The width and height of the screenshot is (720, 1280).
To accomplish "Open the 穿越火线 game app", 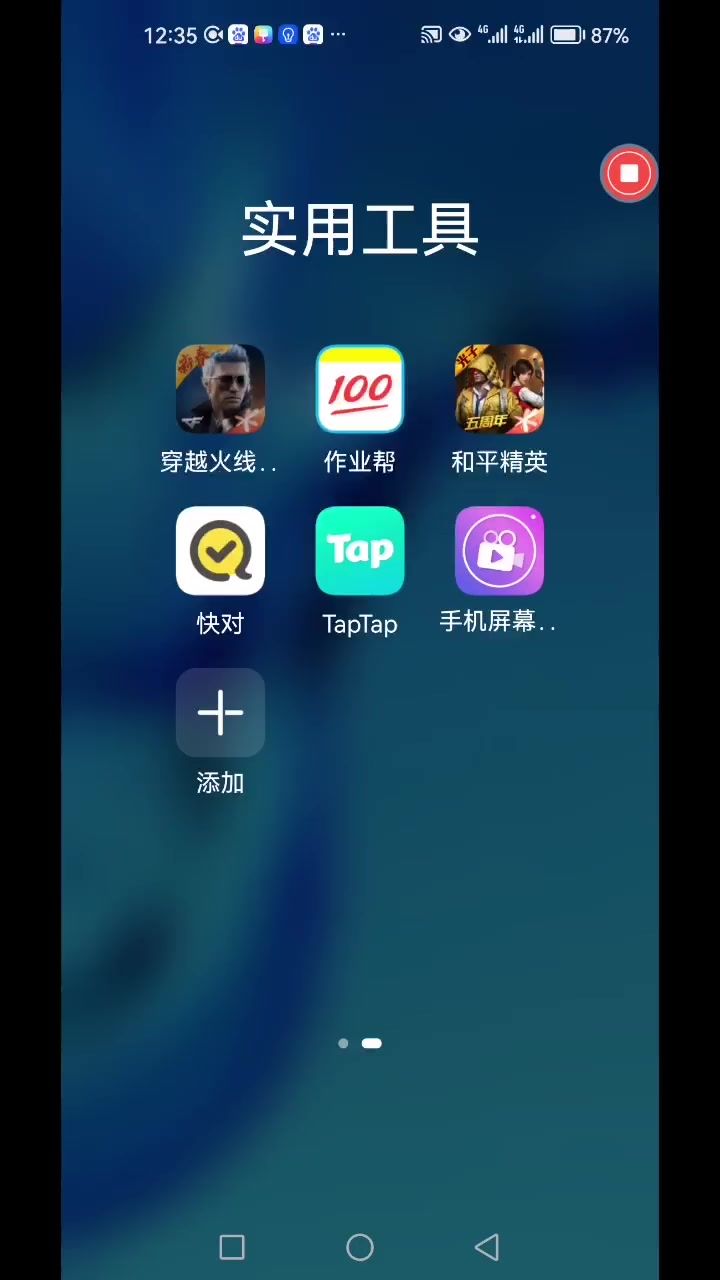I will (x=220, y=390).
